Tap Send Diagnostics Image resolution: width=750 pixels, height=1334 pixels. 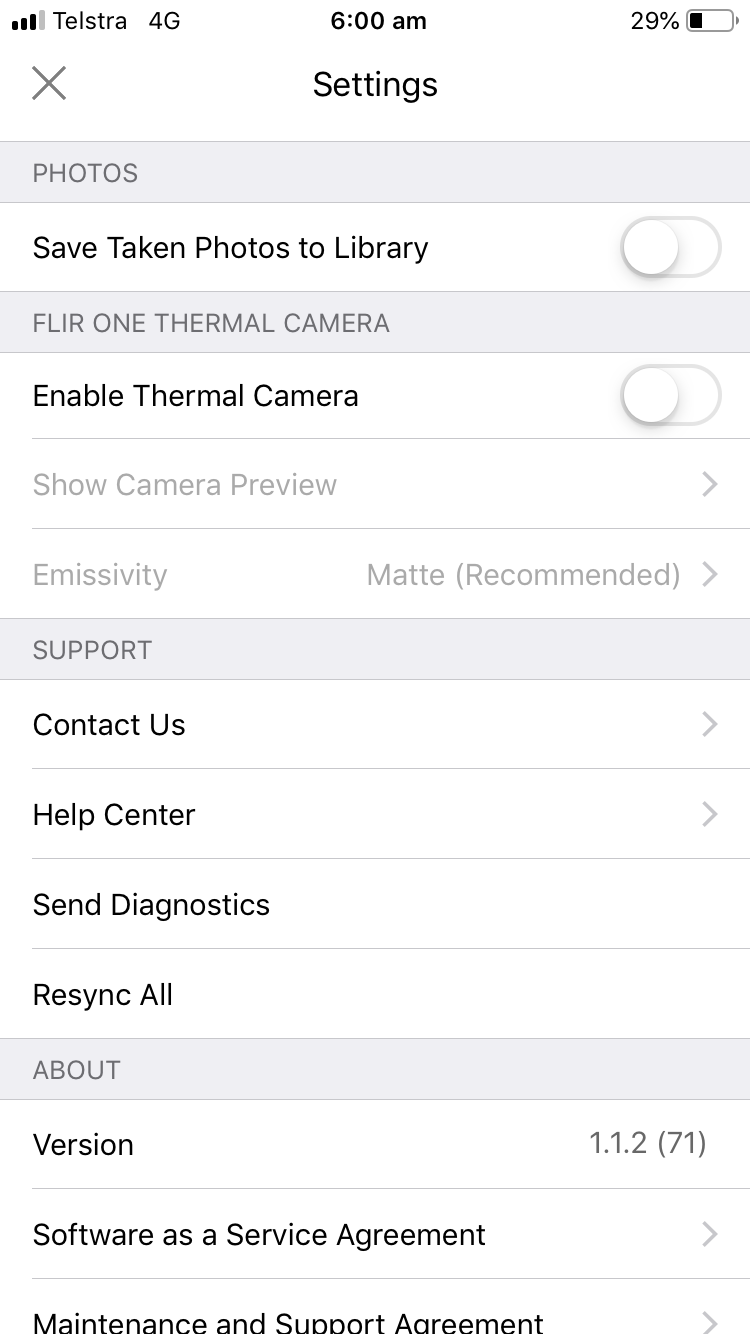tap(375, 904)
